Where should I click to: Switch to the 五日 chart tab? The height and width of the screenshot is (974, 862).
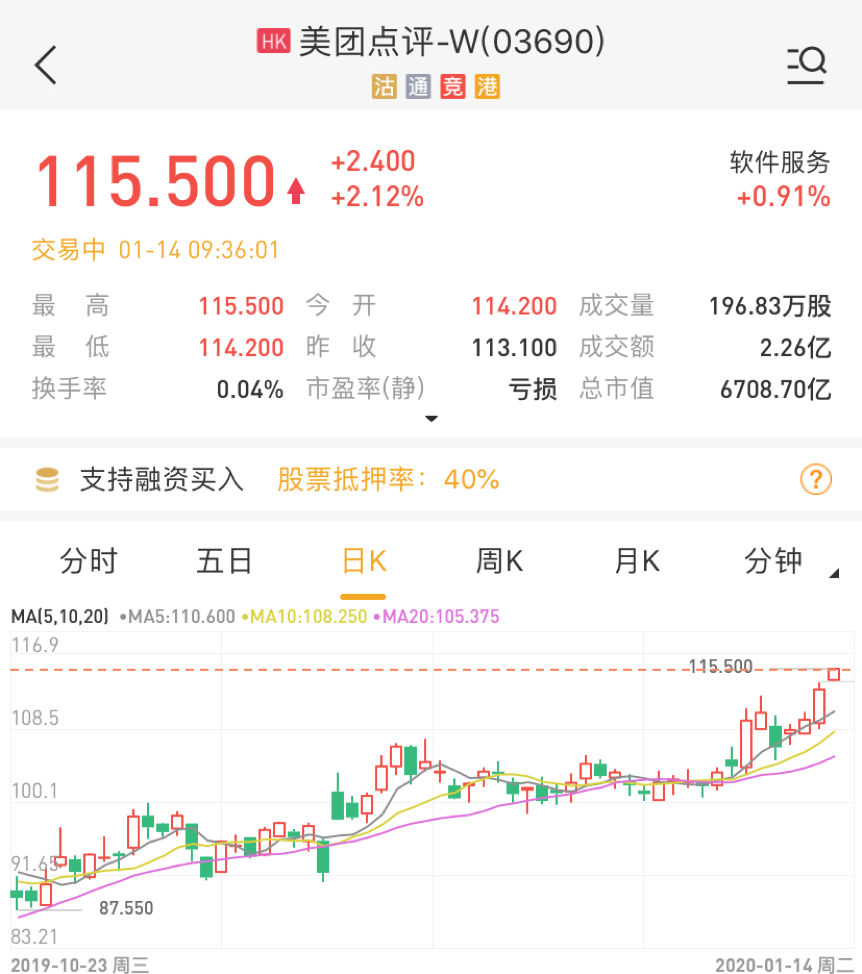coord(225,561)
